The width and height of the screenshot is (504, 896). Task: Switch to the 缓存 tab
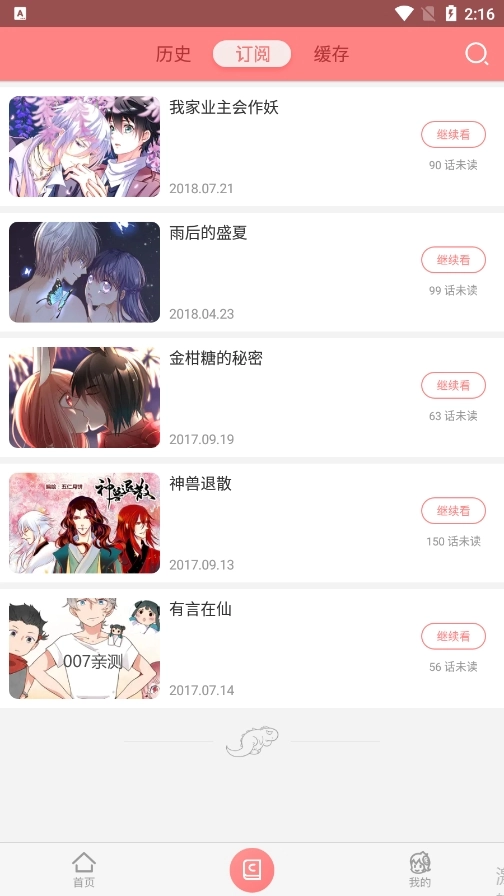point(331,54)
